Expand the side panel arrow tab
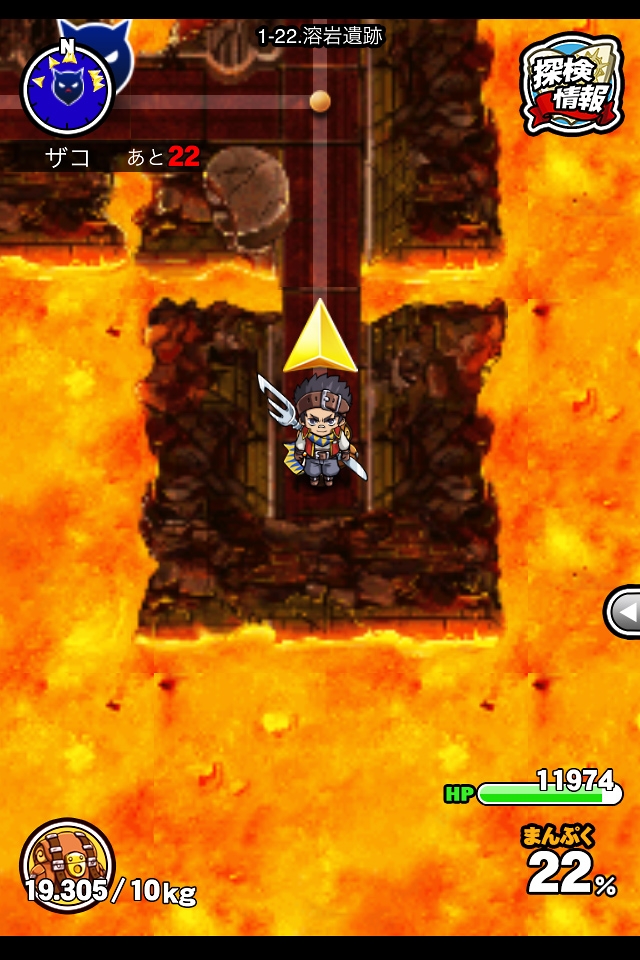This screenshot has width=640, height=960. (x=622, y=612)
